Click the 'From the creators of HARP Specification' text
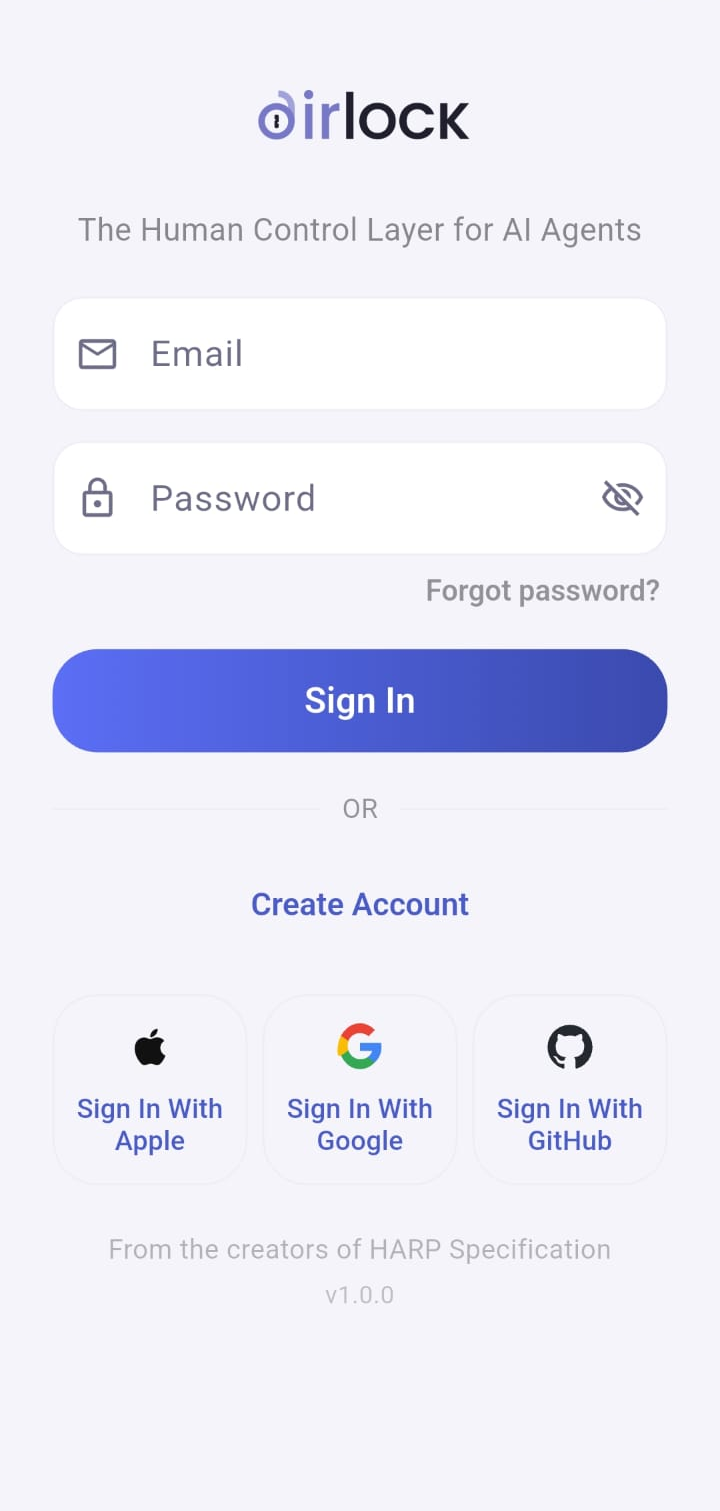 coord(359,1249)
